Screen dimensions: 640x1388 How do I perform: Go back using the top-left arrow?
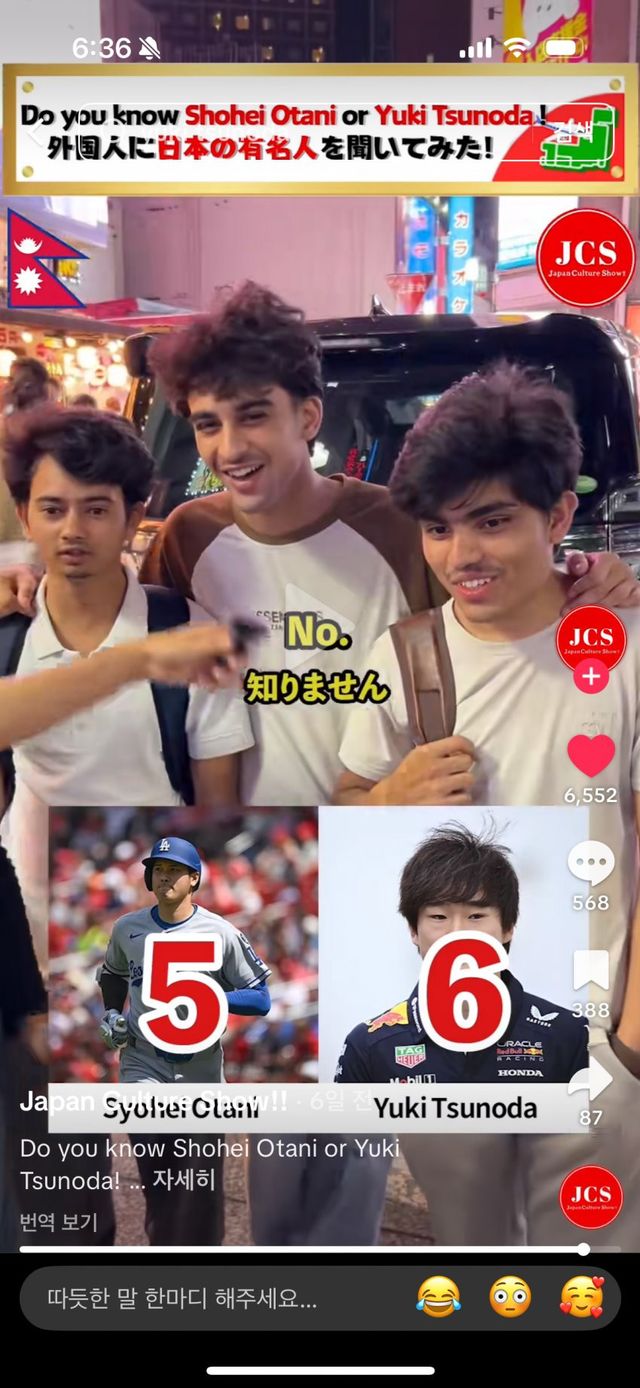(x=37, y=127)
